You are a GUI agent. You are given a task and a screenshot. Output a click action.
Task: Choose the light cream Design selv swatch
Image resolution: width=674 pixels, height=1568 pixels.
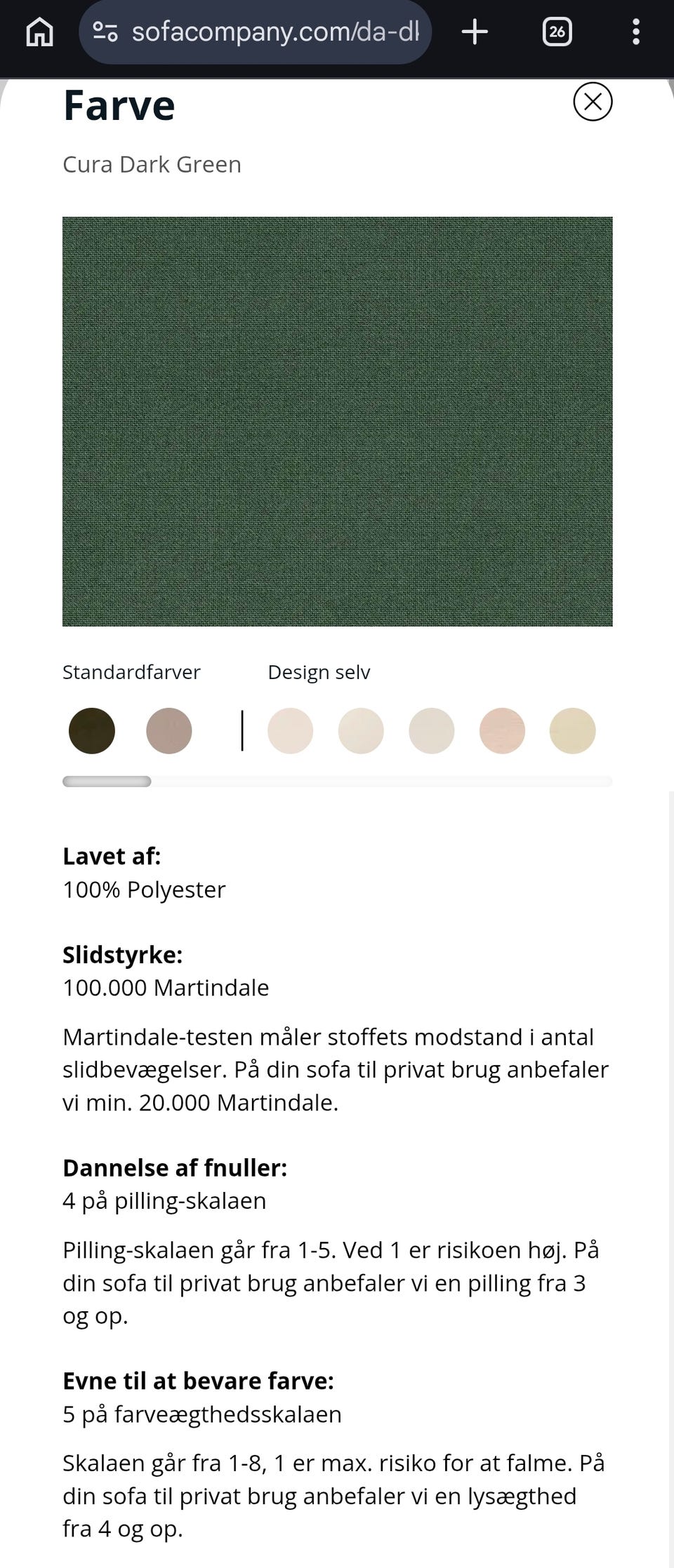coord(361,731)
